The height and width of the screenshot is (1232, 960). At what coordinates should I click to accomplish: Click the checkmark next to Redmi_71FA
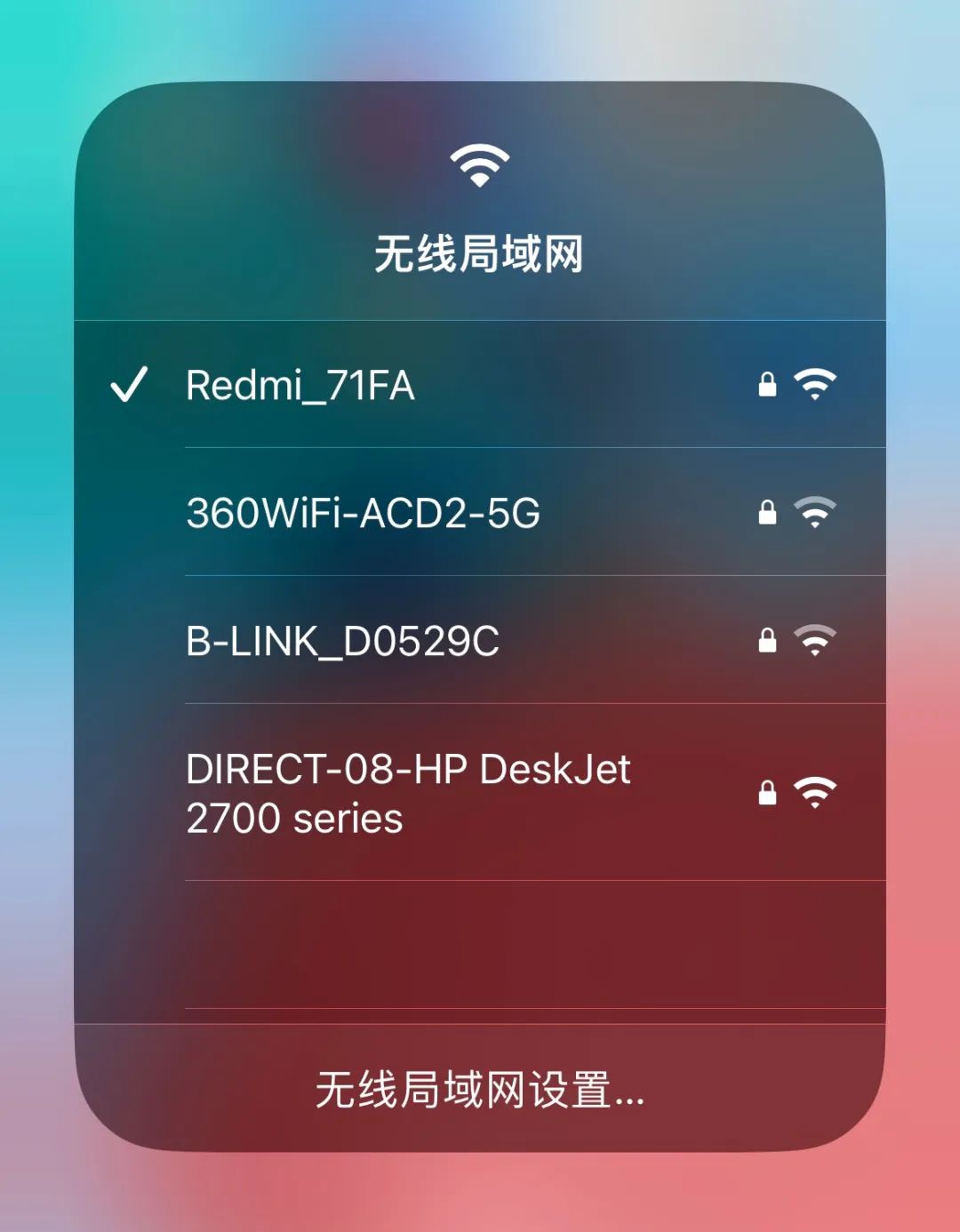(127, 384)
